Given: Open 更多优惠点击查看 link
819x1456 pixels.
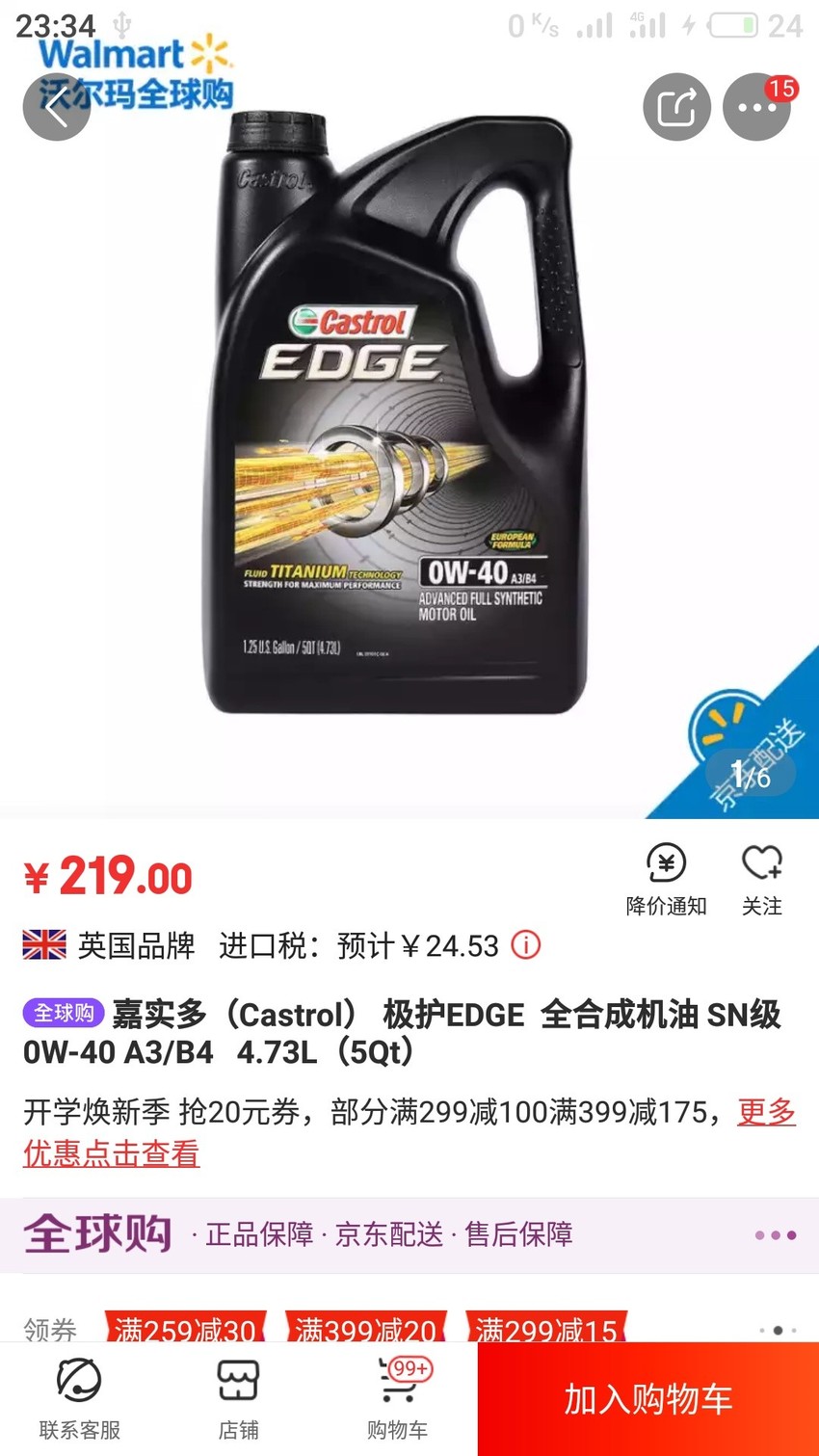Looking at the screenshot, I should tap(409, 1132).
